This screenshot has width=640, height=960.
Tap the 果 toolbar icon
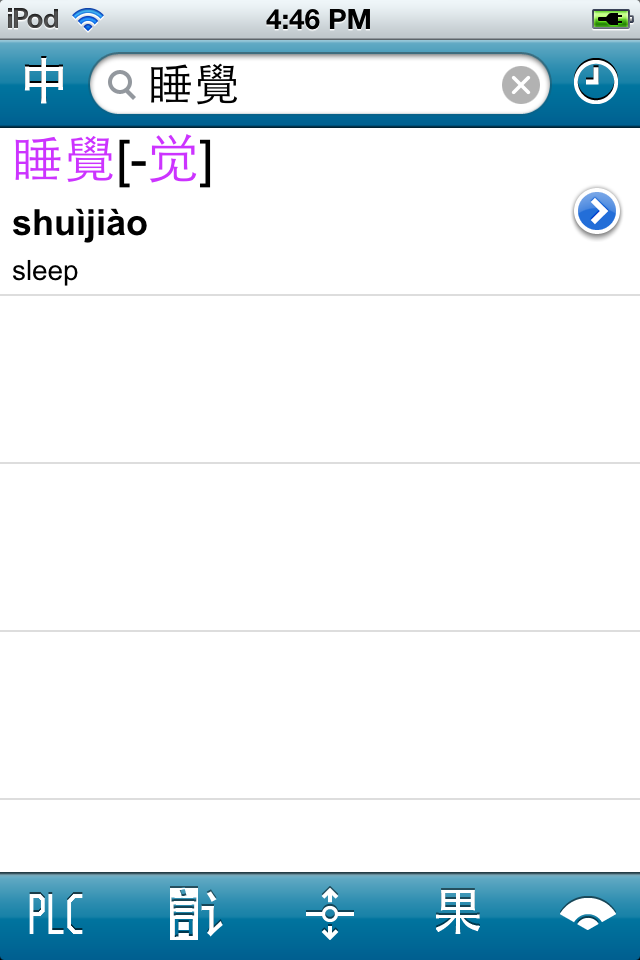[459, 912]
